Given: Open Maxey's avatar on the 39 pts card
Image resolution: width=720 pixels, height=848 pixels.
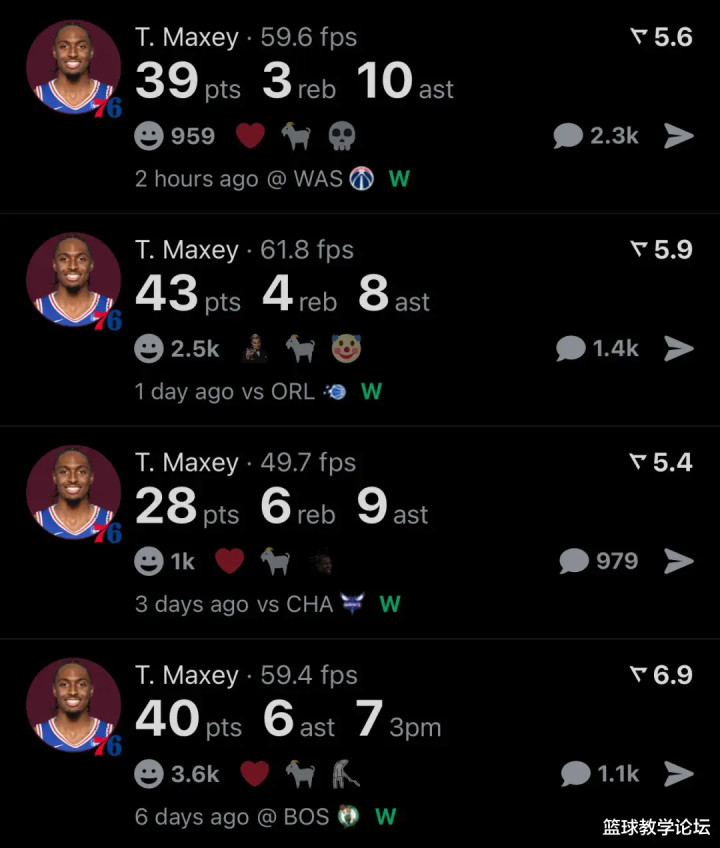Looking at the screenshot, I should coord(73,68).
